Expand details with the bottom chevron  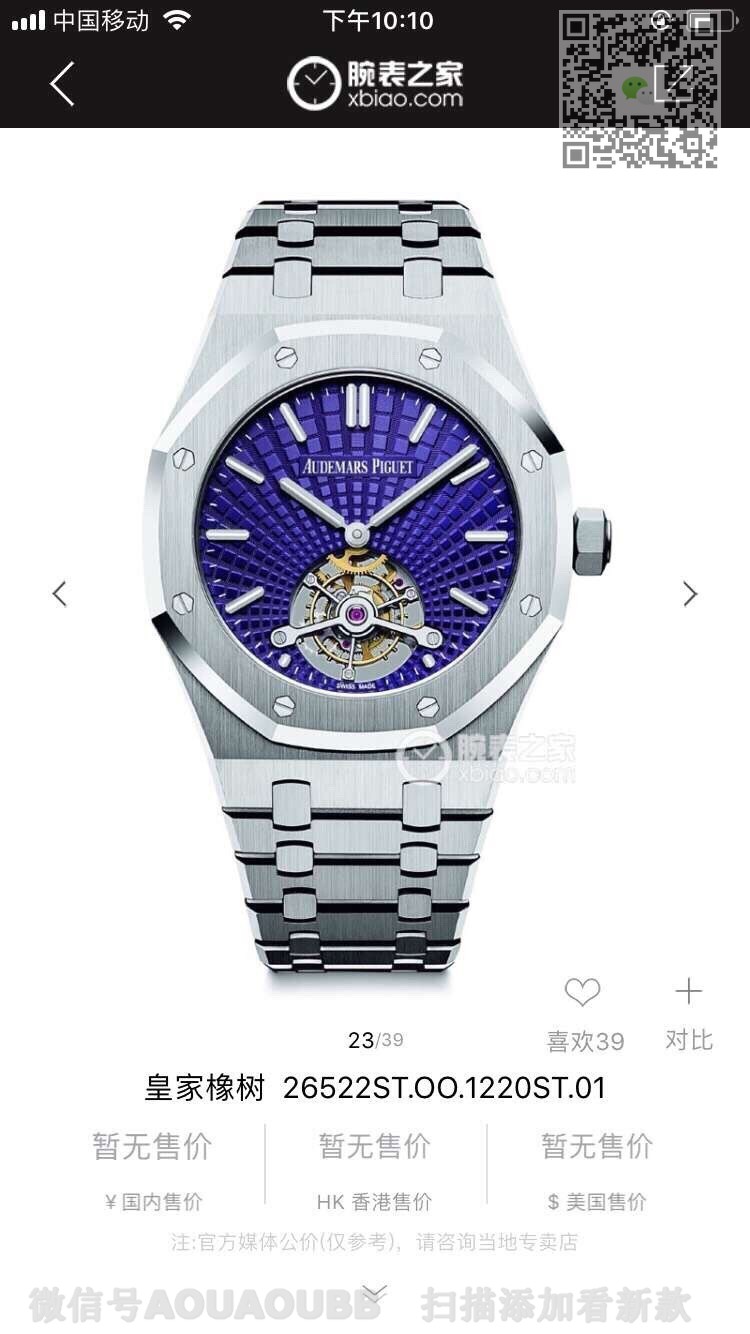click(x=374, y=1294)
